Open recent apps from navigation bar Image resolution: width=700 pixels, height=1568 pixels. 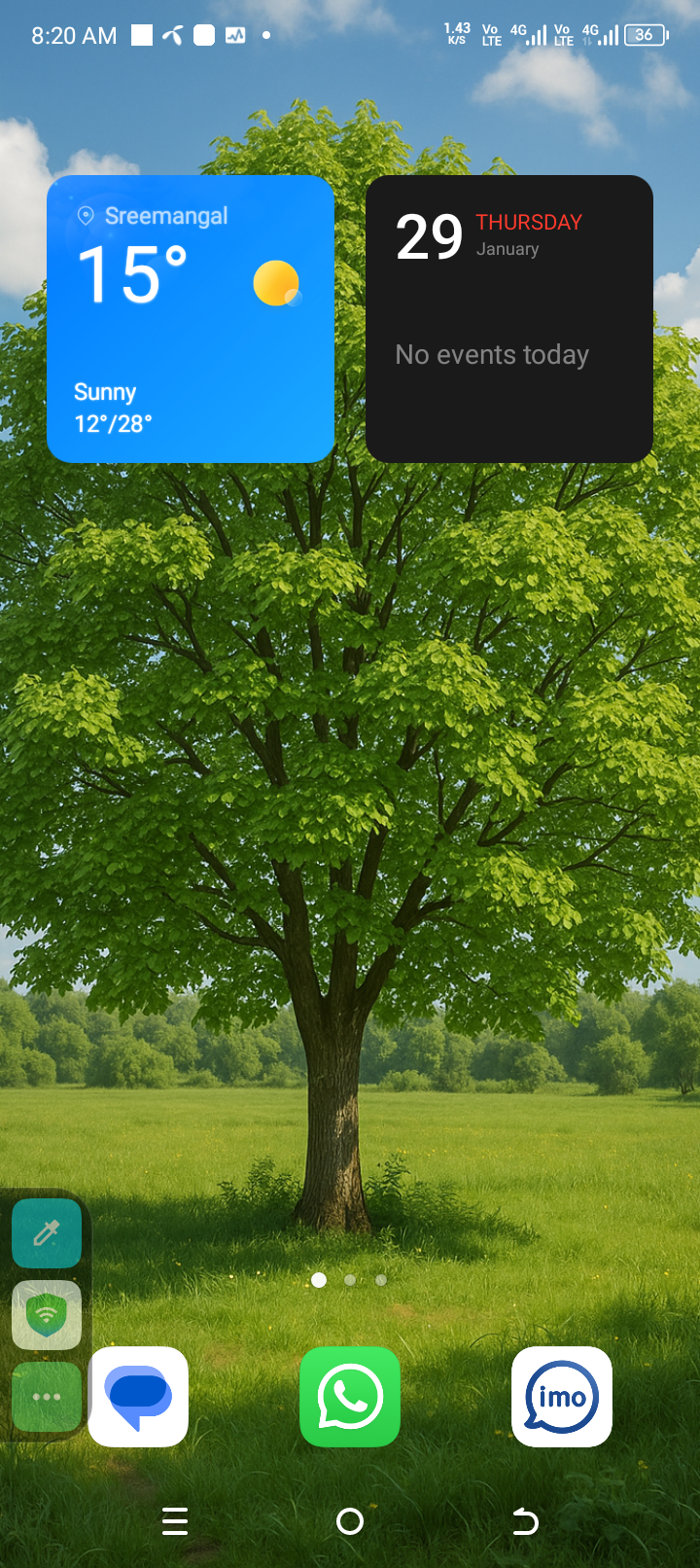175,1521
